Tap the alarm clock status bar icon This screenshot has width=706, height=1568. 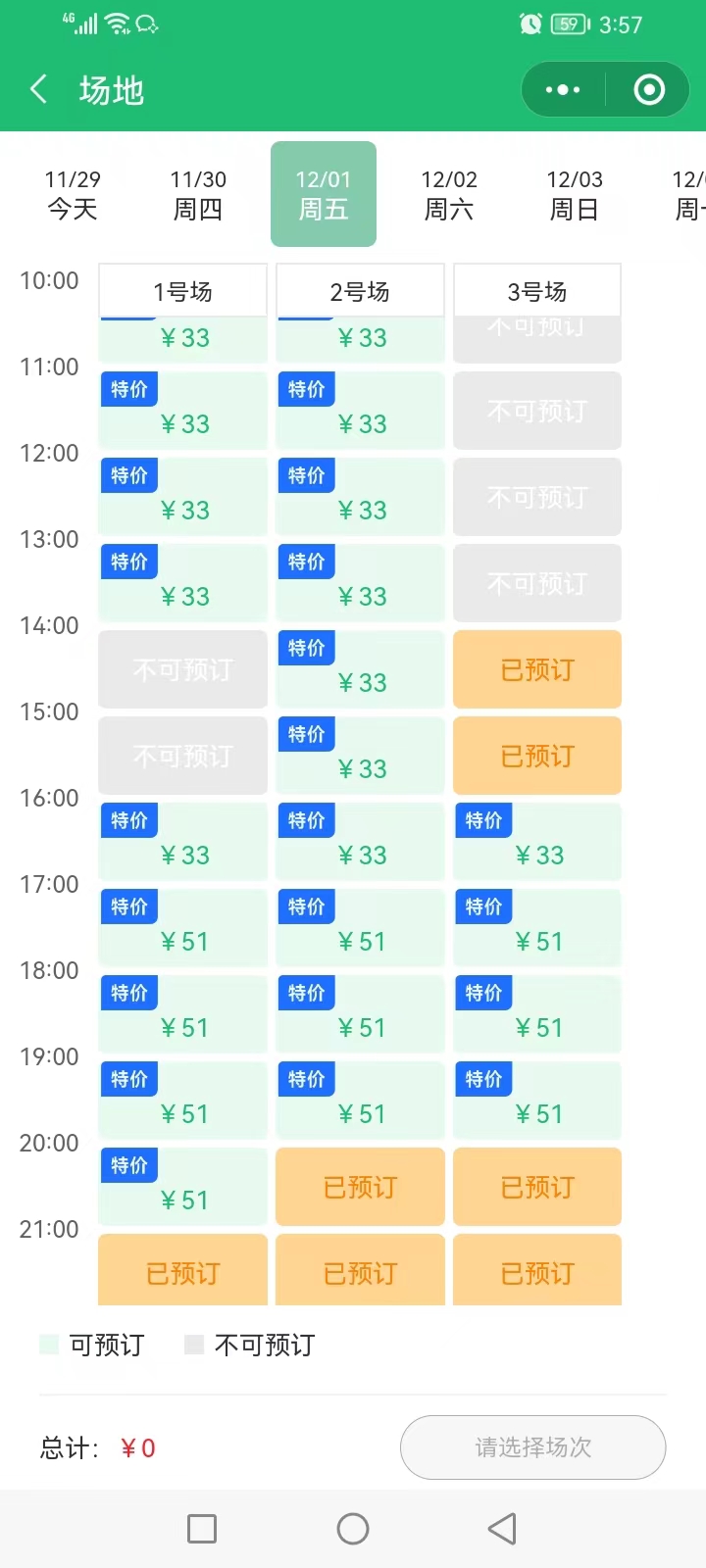529,24
